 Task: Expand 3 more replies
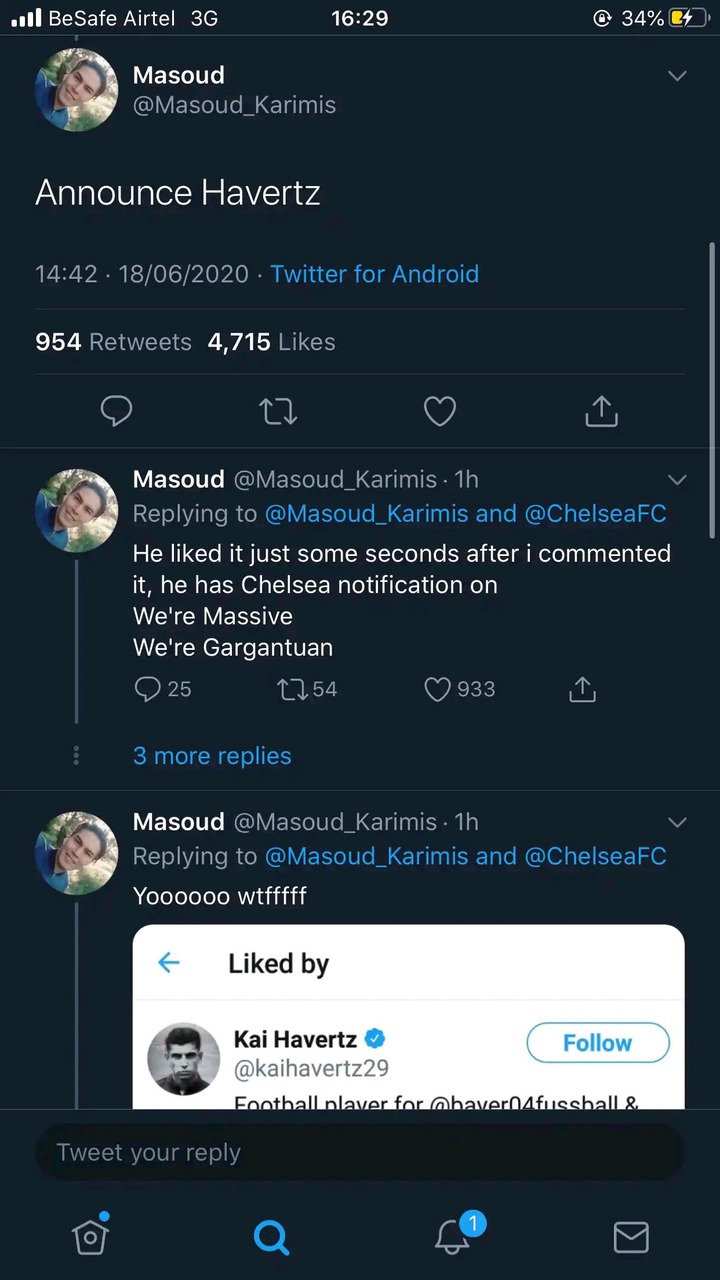[212, 756]
